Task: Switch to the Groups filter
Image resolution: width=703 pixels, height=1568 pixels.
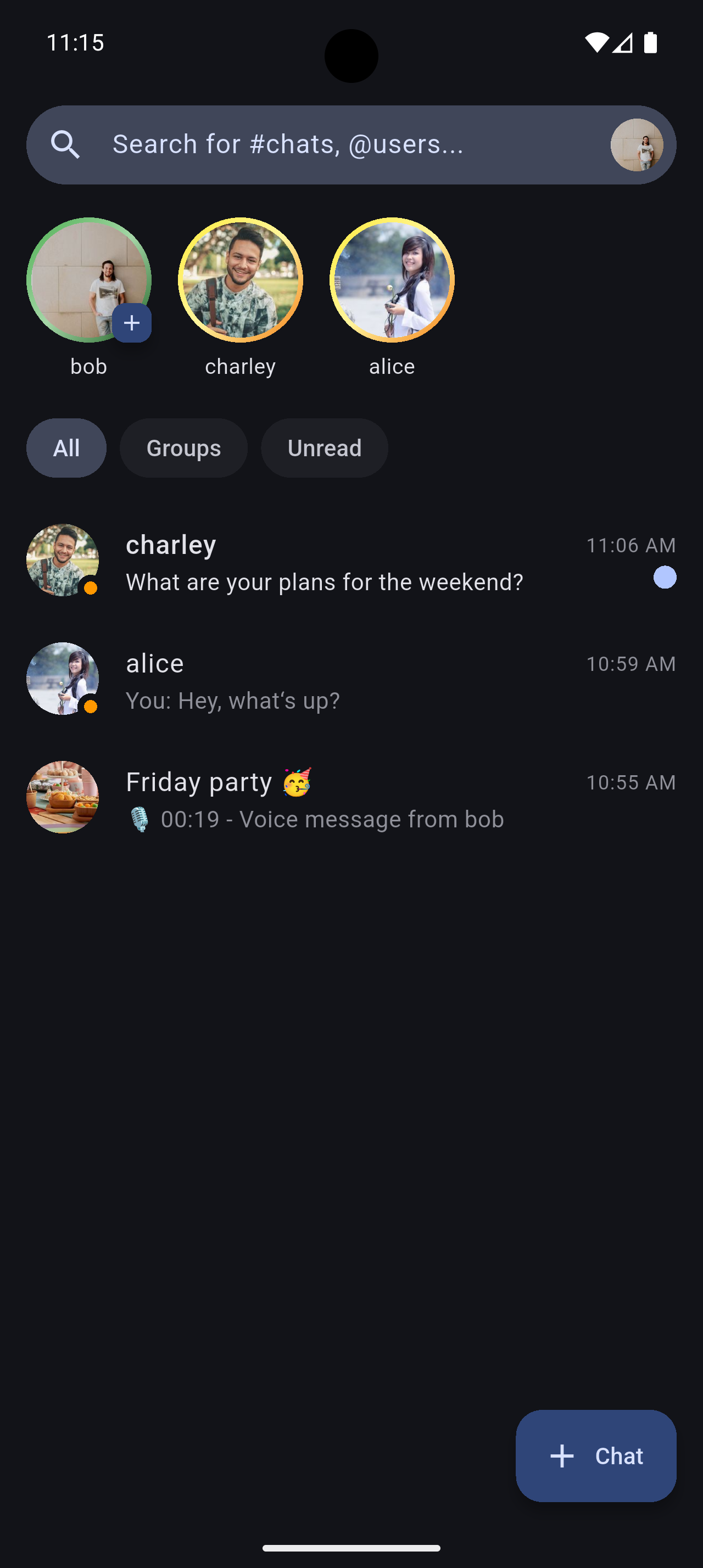Action: tap(183, 448)
